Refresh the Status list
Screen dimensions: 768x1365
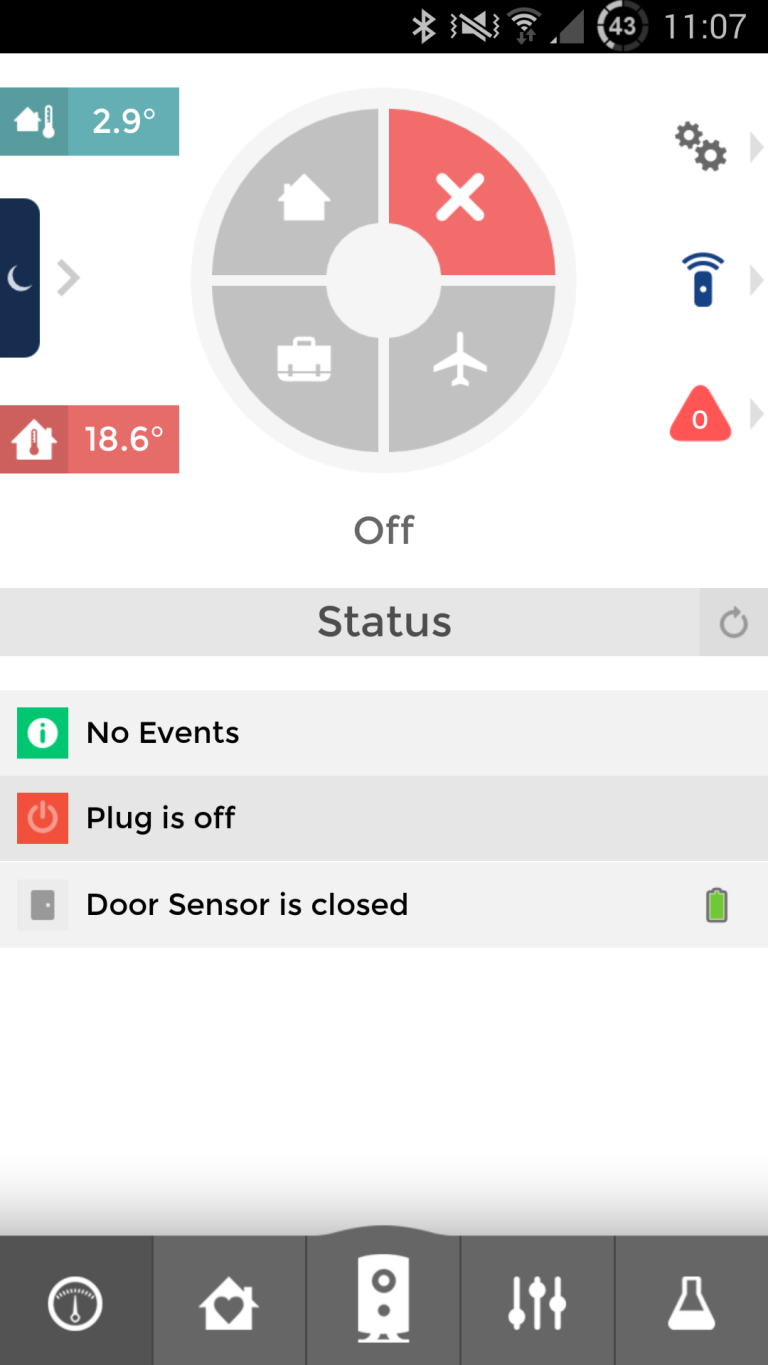[x=733, y=622]
